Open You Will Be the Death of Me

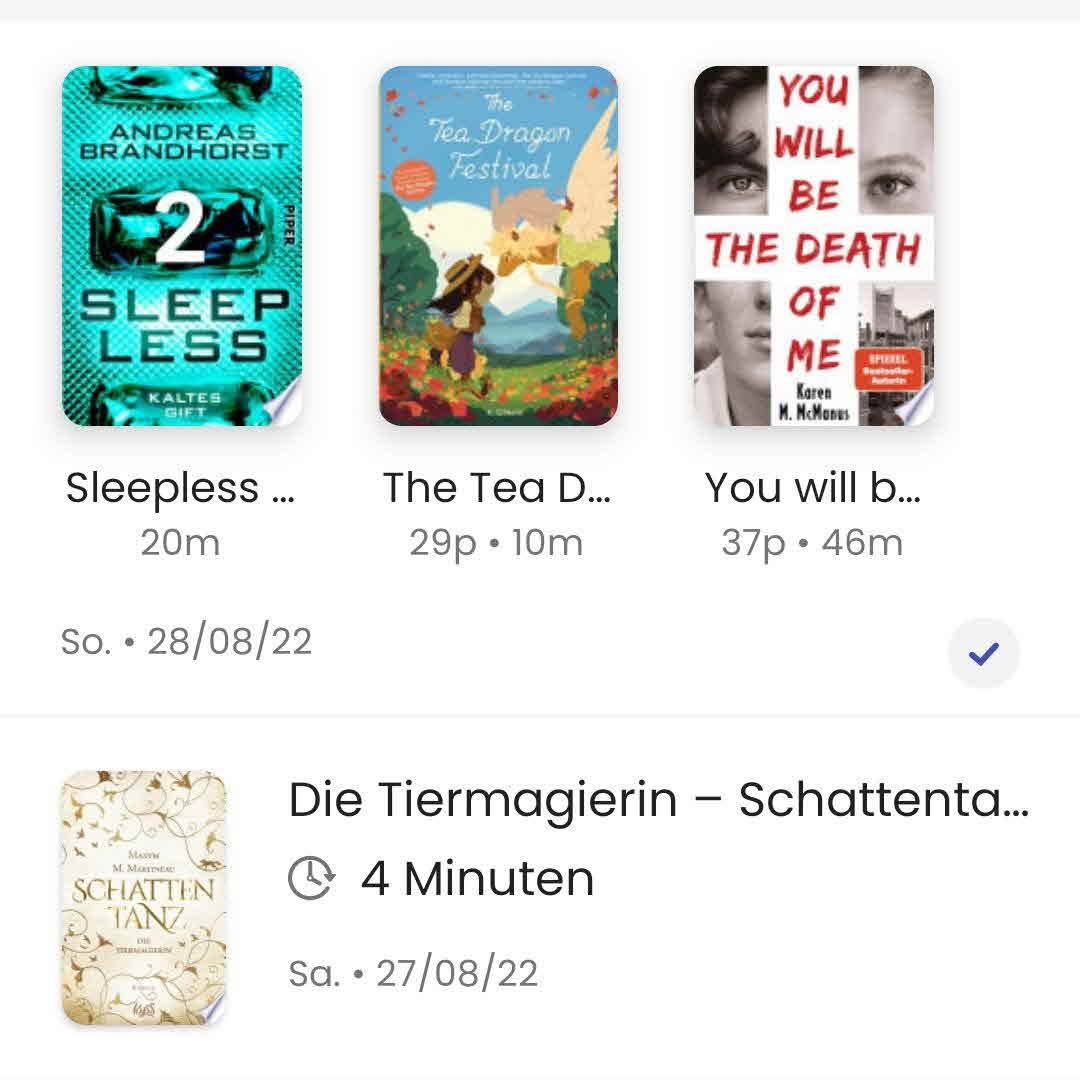[x=813, y=246]
